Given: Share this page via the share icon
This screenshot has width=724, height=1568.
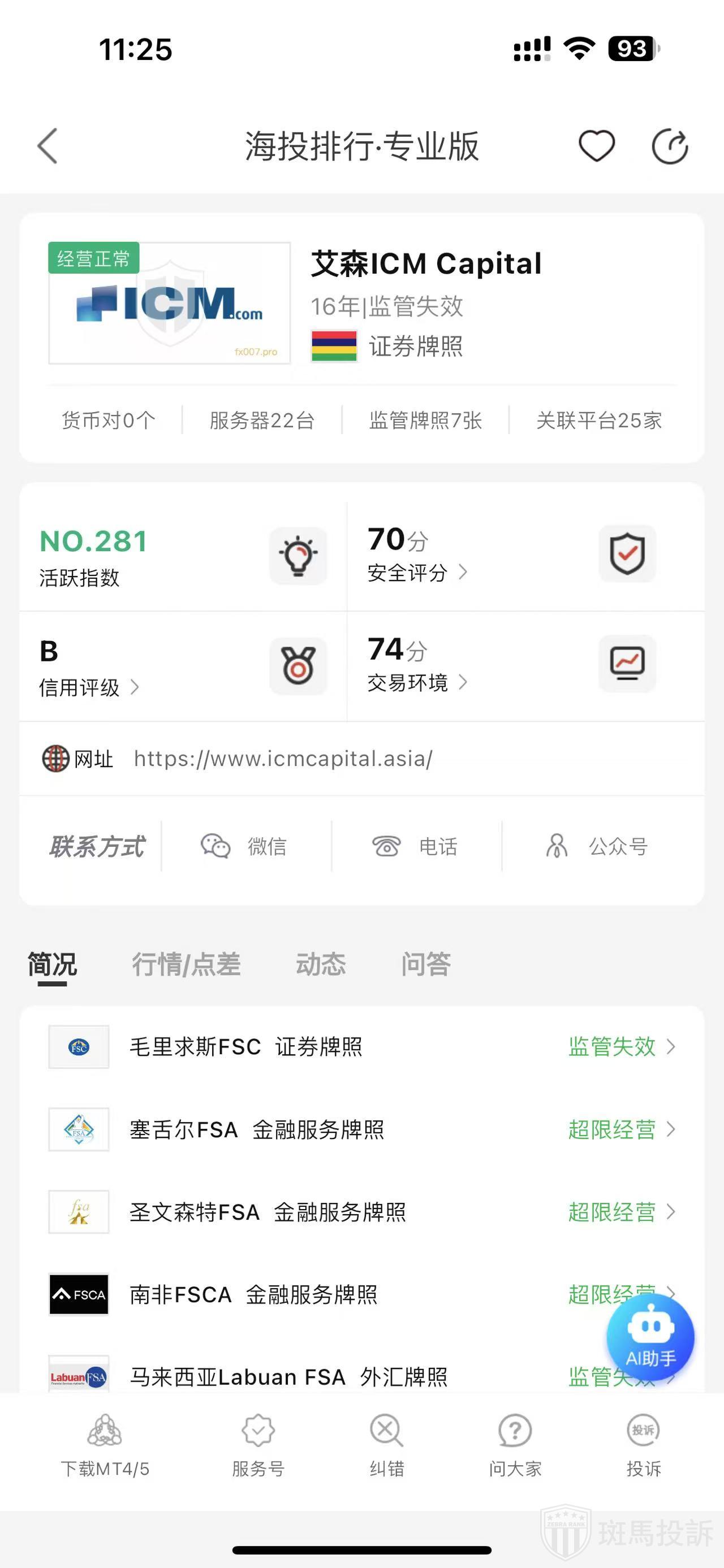Looking at the screenshot, I should coord(669,147).
